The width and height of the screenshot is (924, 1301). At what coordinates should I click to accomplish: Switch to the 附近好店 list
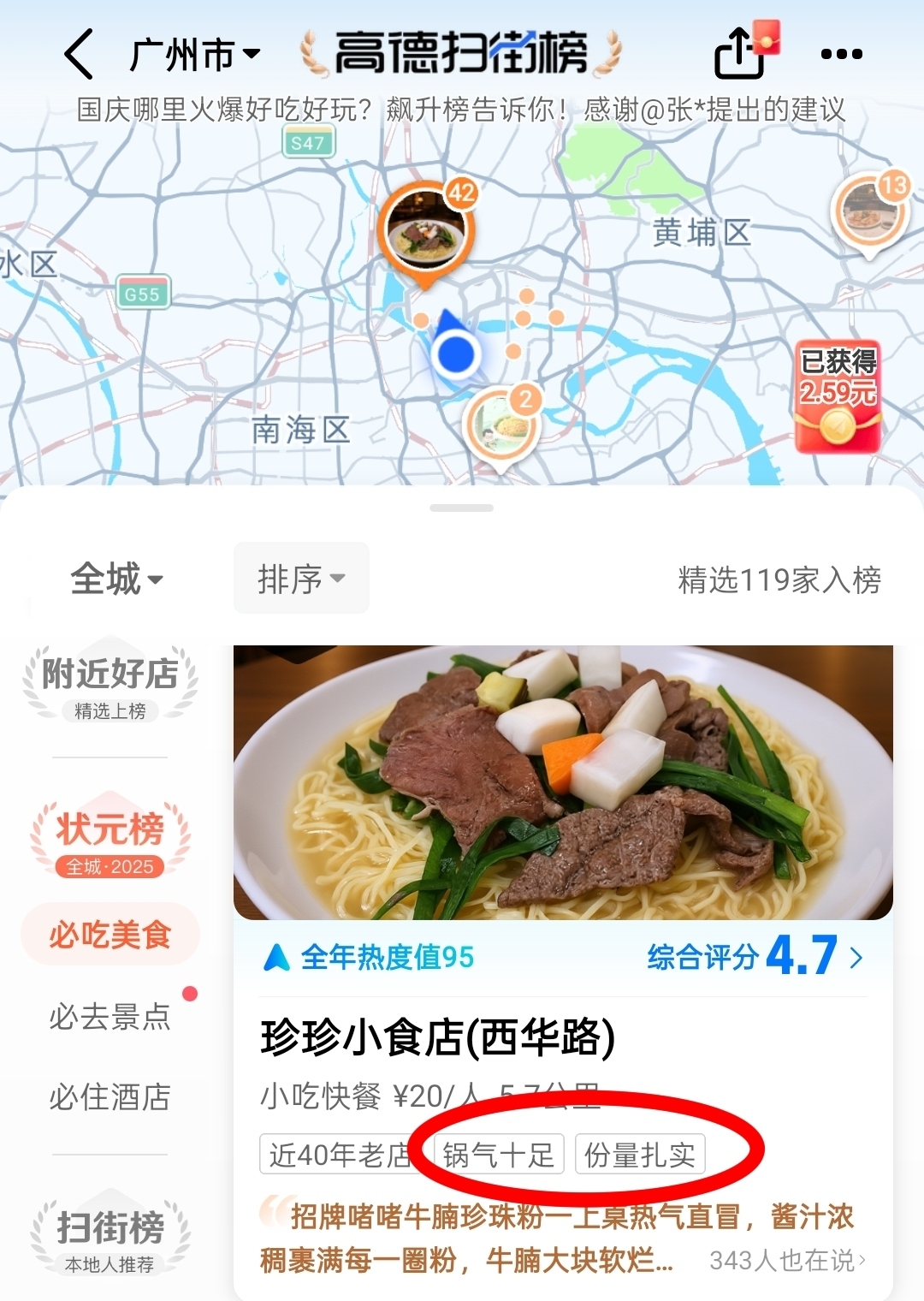pos(110,683)
